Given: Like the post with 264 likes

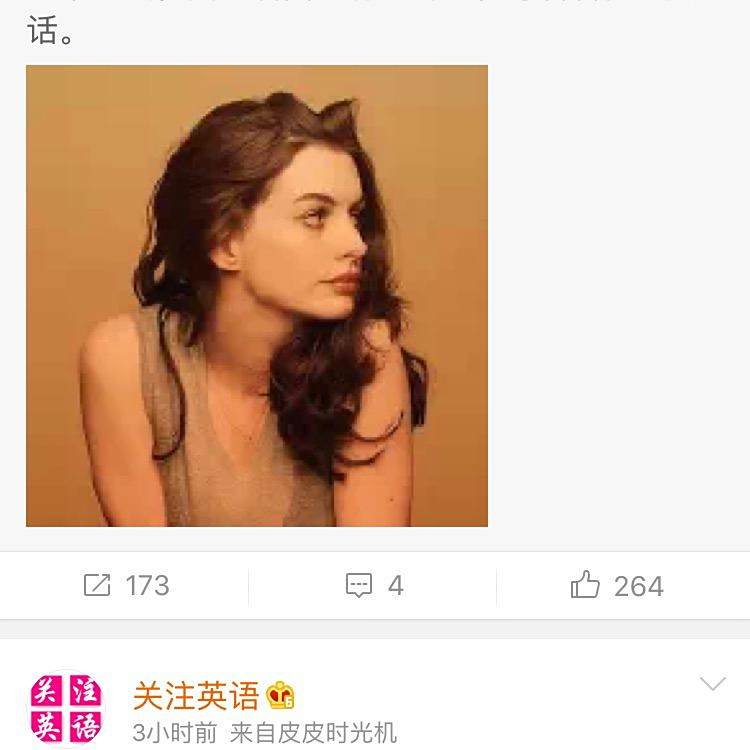Looking at the screenshot, I should [617, 585].
